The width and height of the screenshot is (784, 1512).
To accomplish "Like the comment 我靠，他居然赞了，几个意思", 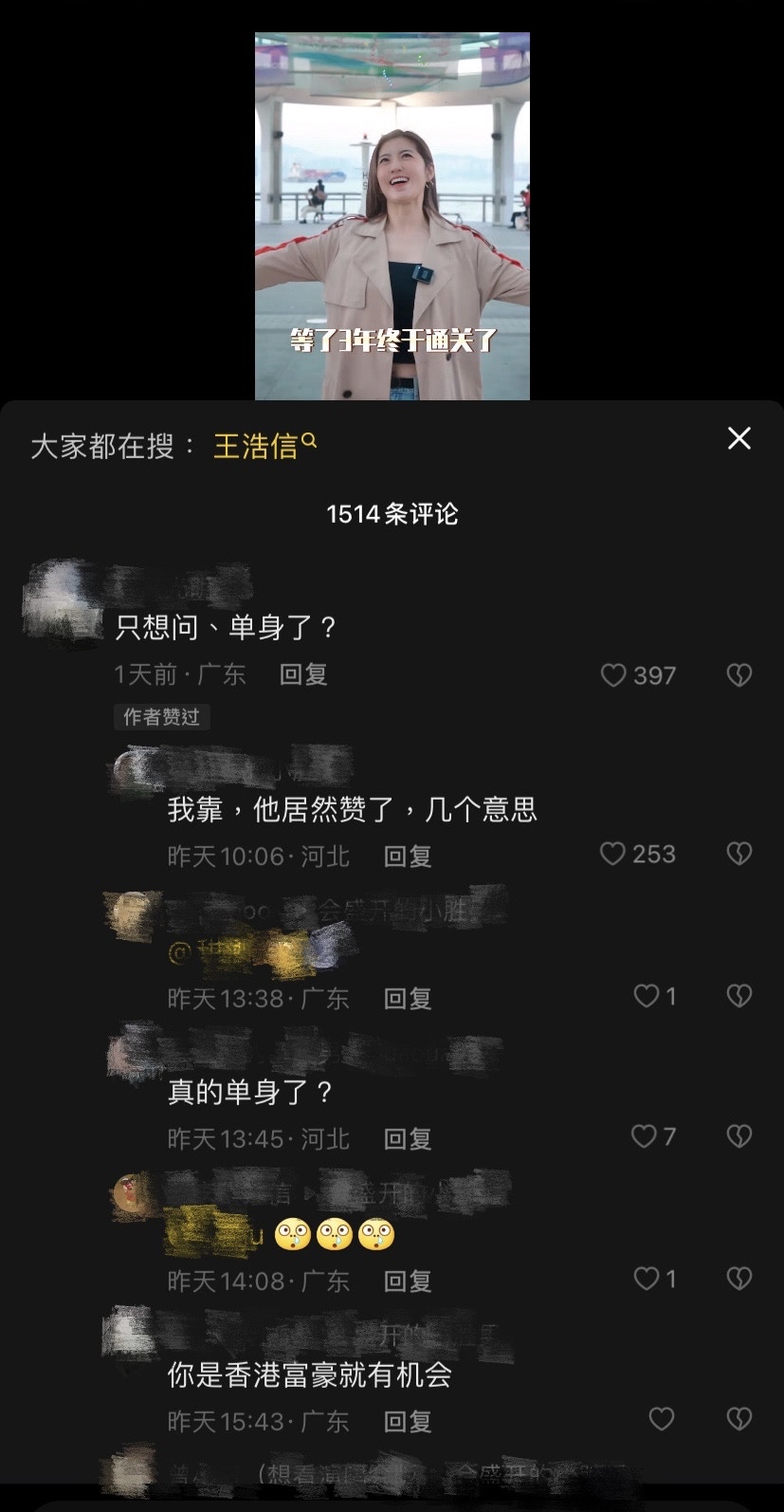I will pyautogui.click(x=613, y=854).
